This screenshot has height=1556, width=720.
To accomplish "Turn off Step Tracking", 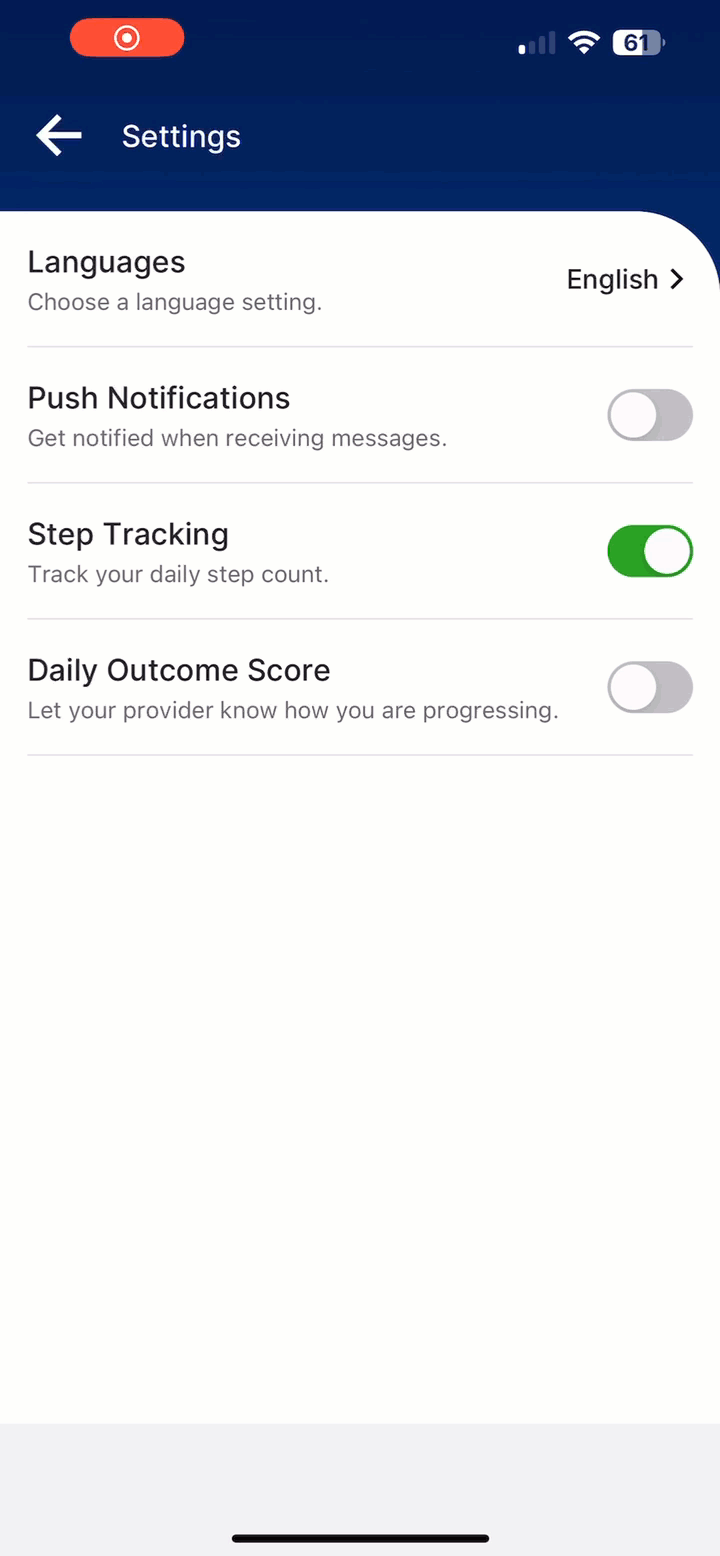I will (650, 551).
